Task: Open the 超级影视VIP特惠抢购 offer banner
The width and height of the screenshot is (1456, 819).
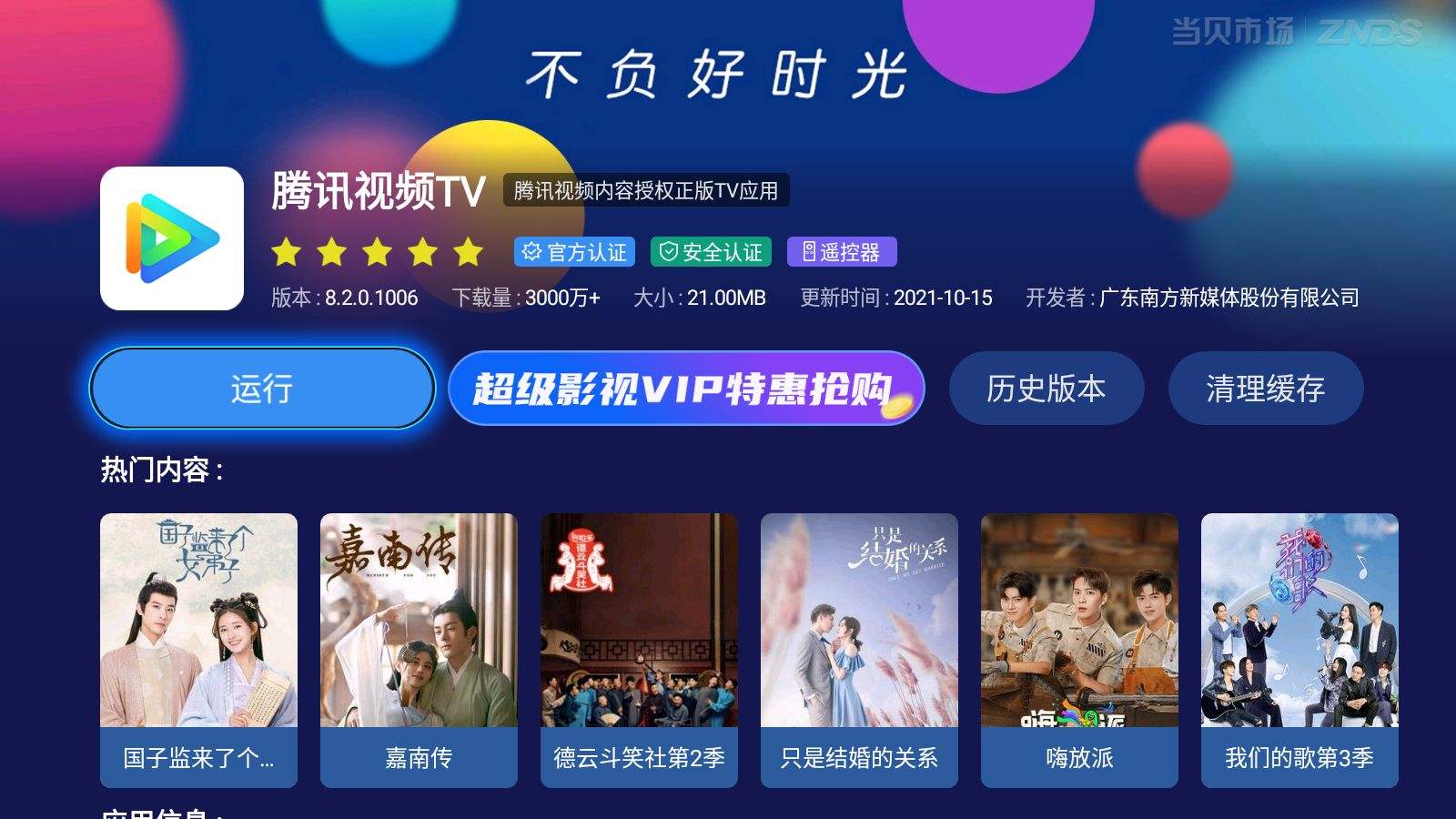Action: tap(686, 389)
